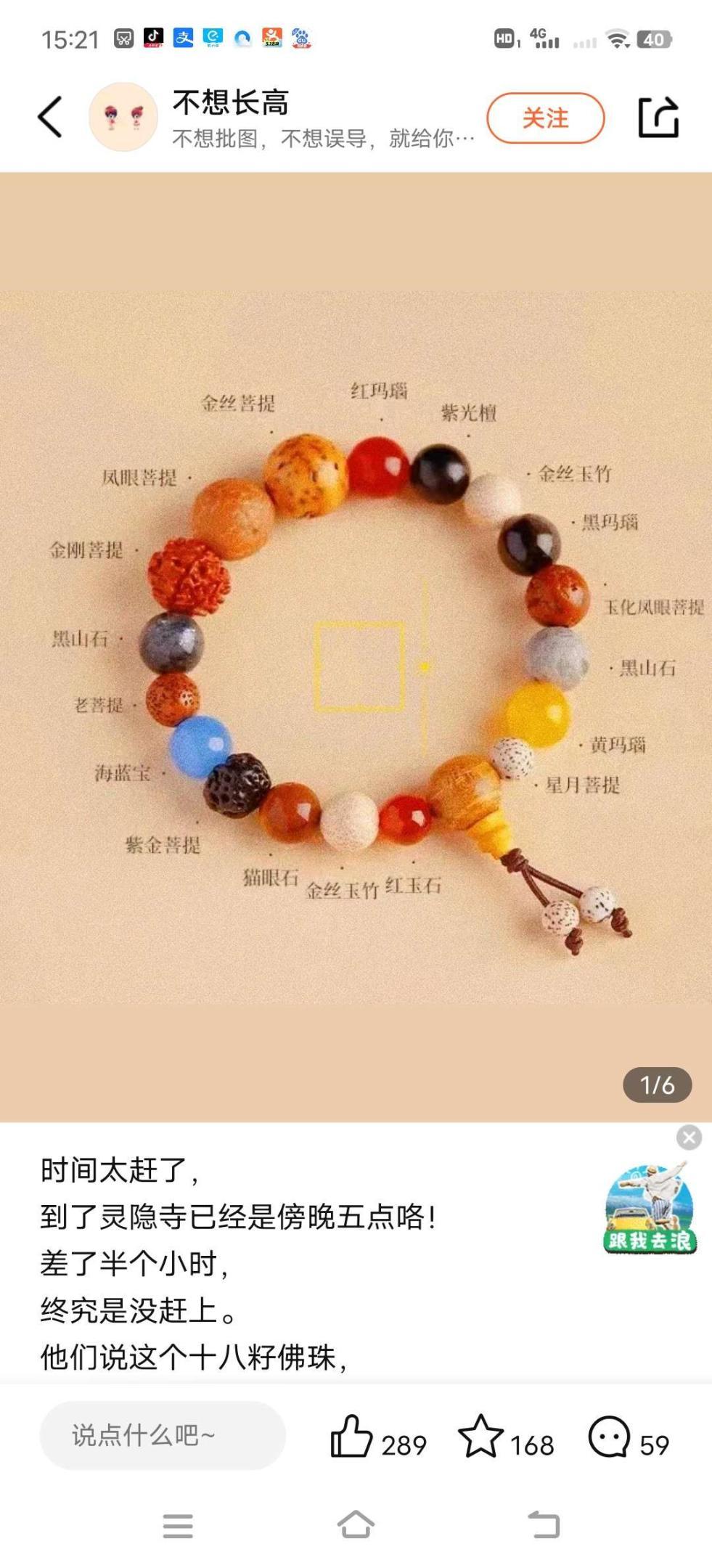This screenshot has width=712, height=1568.
Task: Like this post
Action: tap(353, 1437)
